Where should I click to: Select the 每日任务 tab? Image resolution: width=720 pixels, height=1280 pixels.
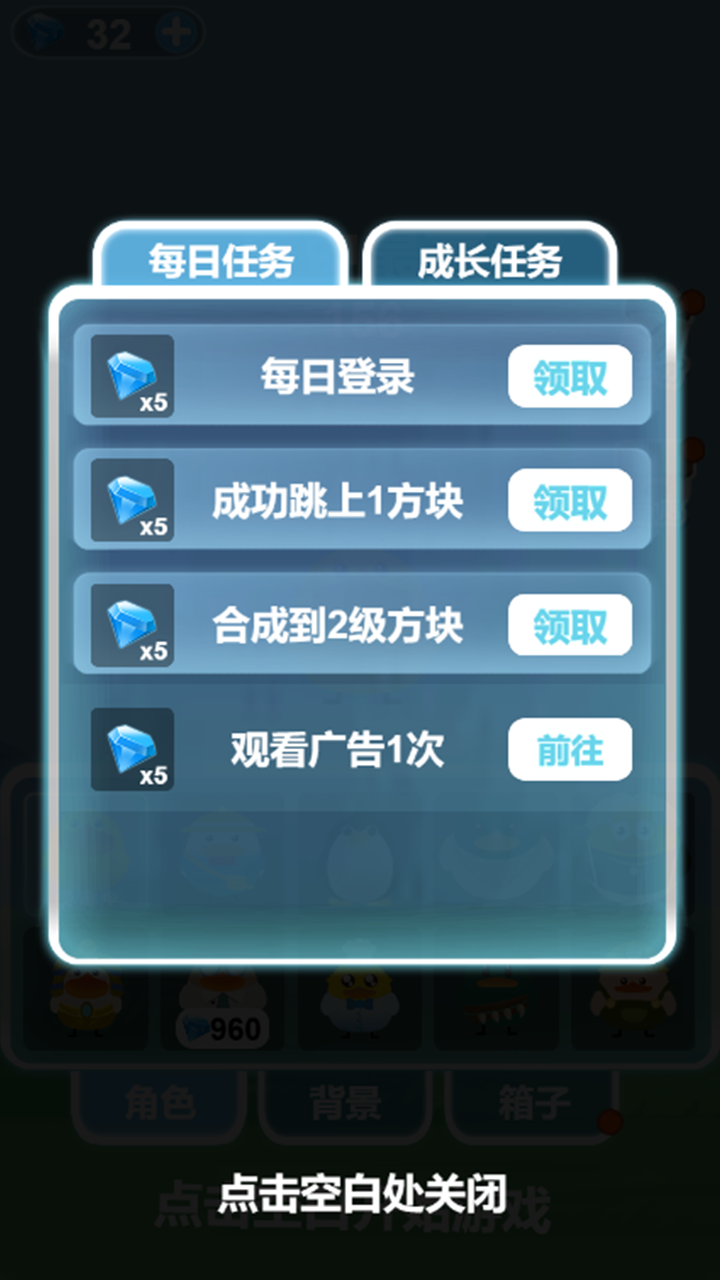(x=222, y=258)
